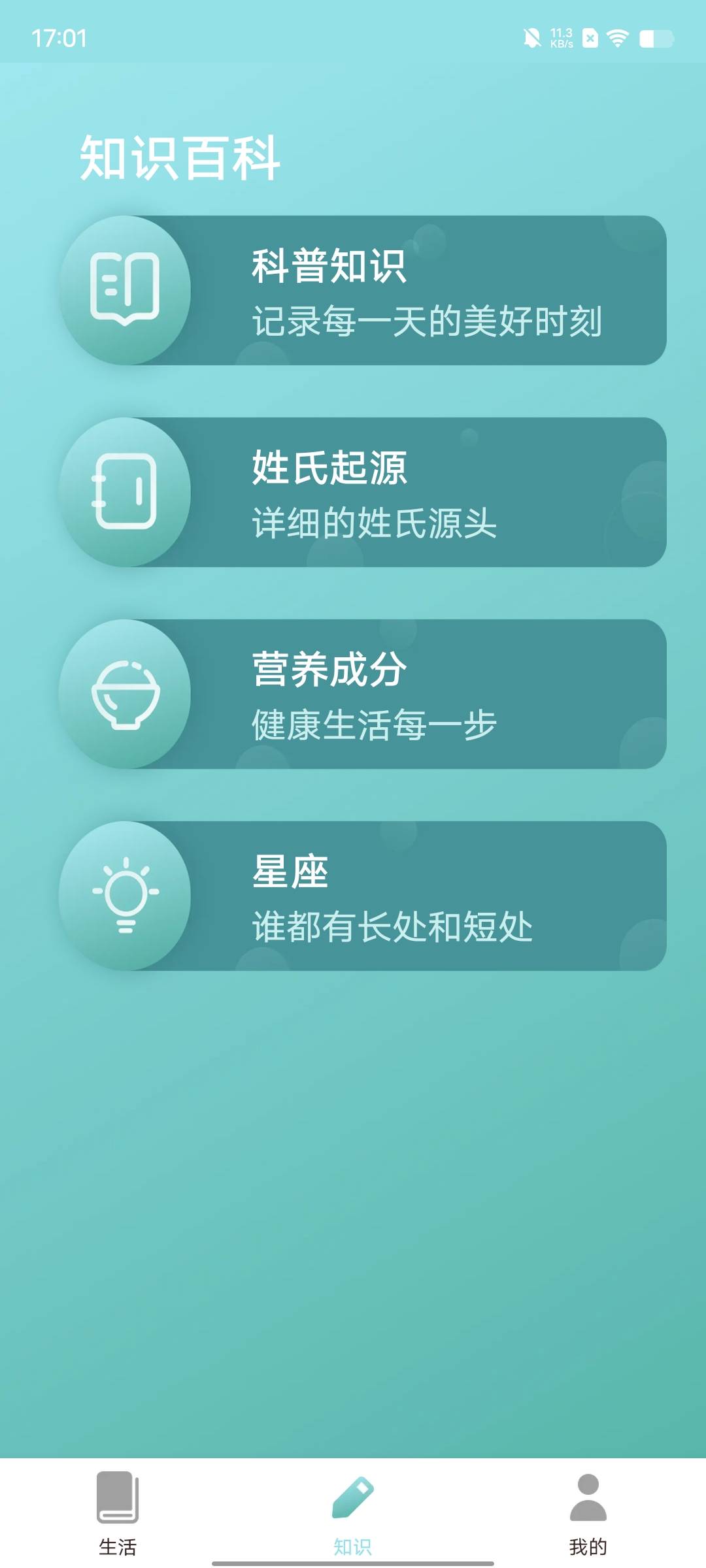
Task: Click the door icon beside 姓氏起源
Action: [x=126, y=493]
